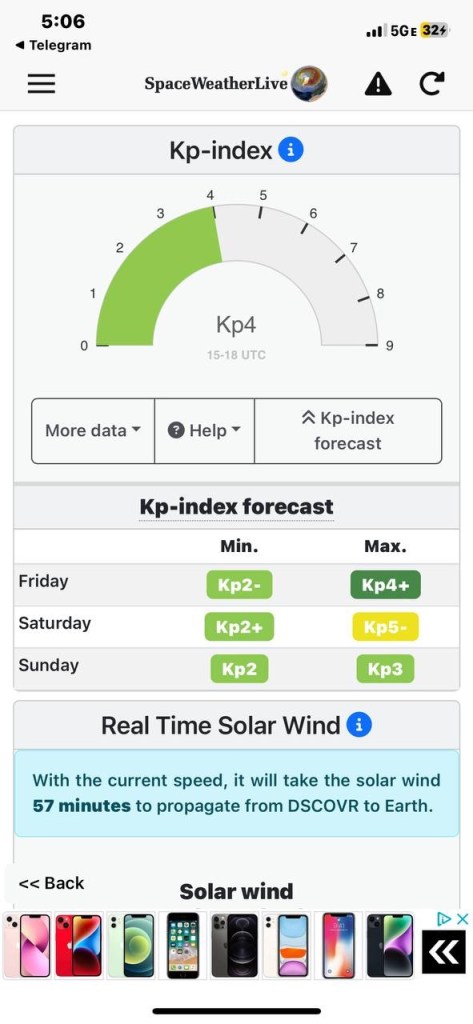Return to Telegram from the status bar
Viewport: 473px width, 1024px height.
pyautogui.click(x=53, y=45)
